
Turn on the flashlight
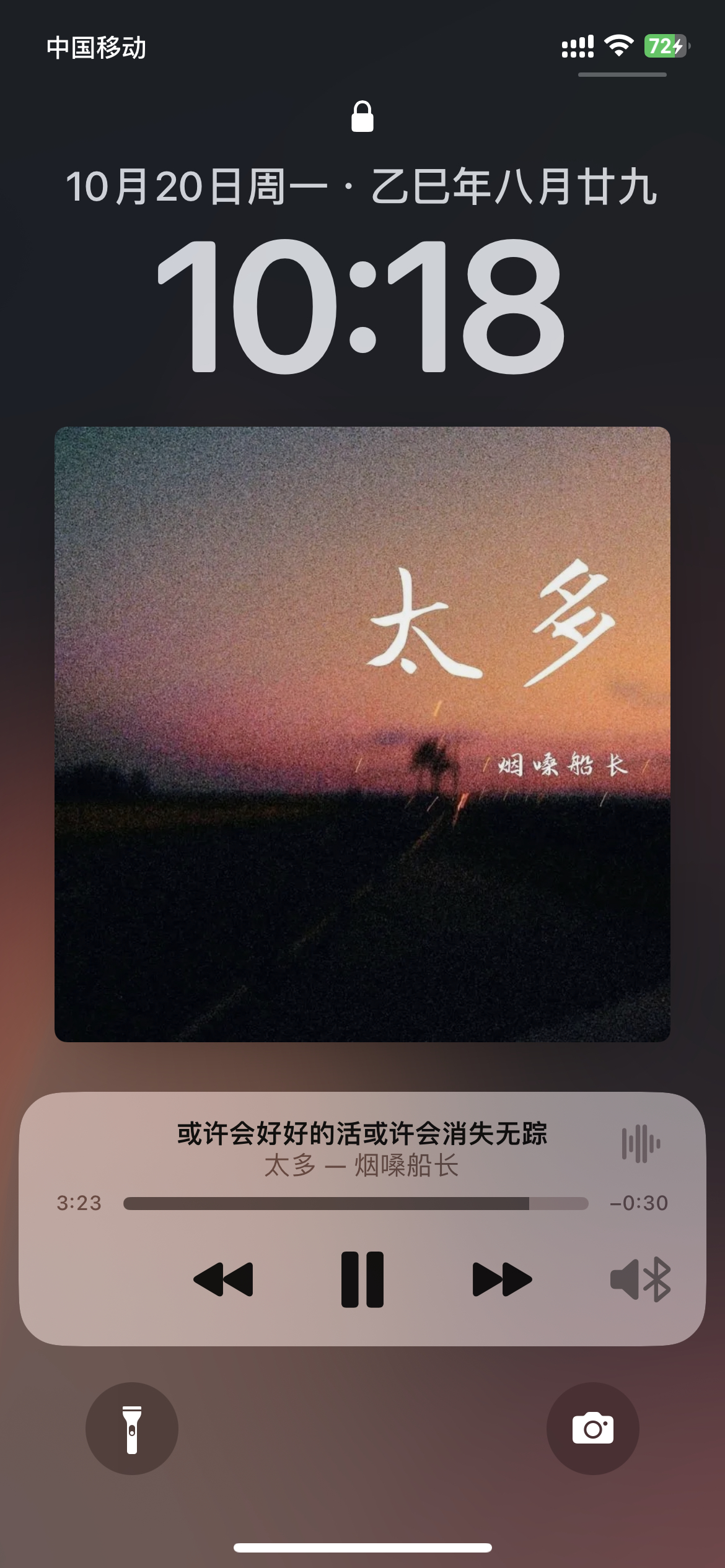click(132, 1429)
